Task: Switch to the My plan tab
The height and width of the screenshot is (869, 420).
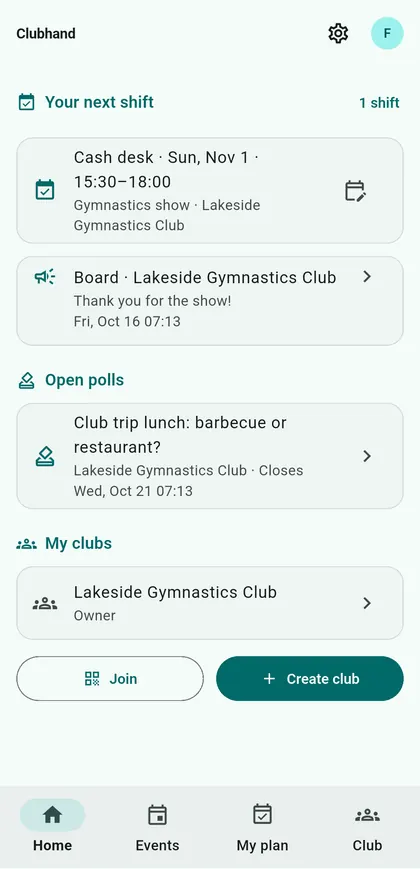Action: click(x=262, y=828)
